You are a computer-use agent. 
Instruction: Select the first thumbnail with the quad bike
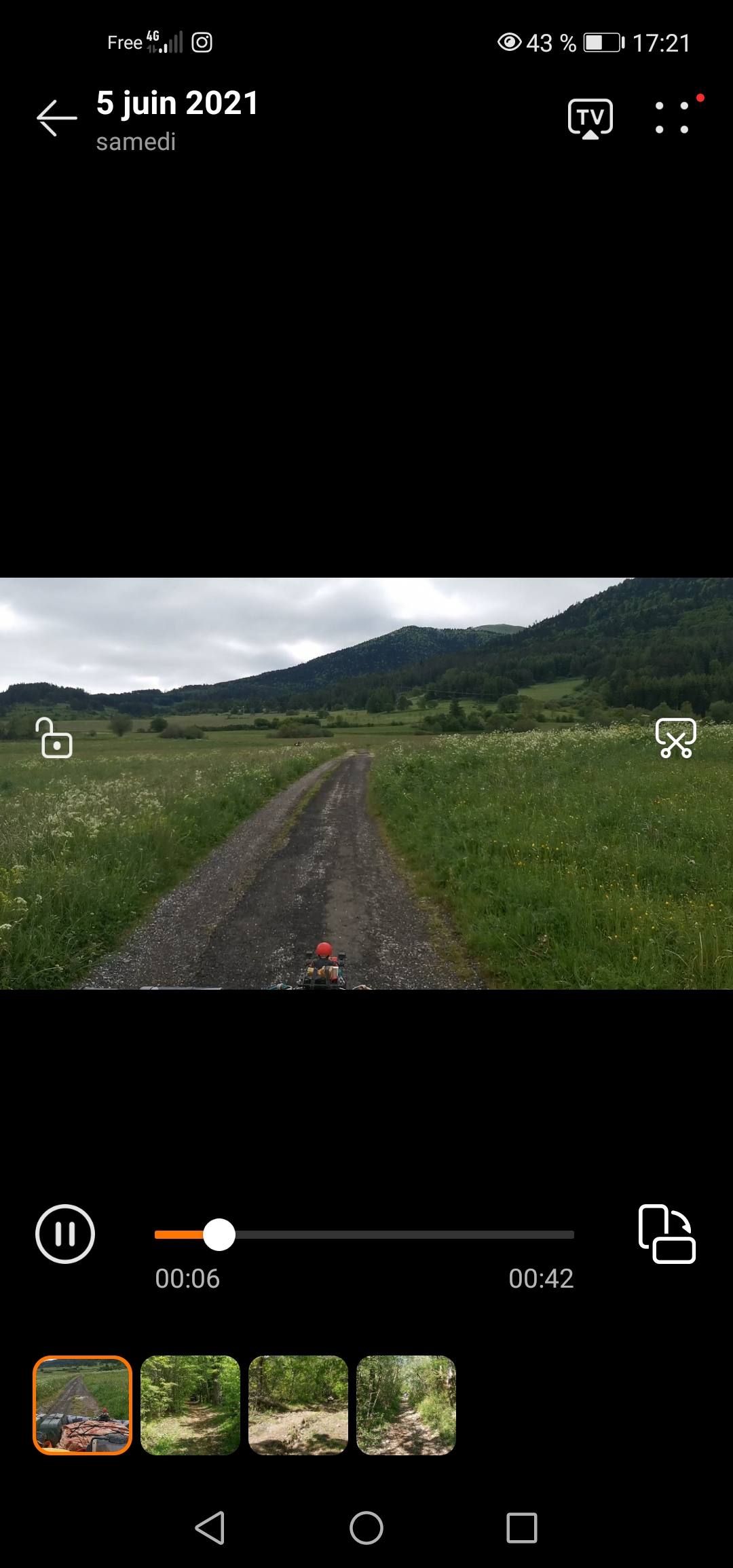coord(82,1405)
